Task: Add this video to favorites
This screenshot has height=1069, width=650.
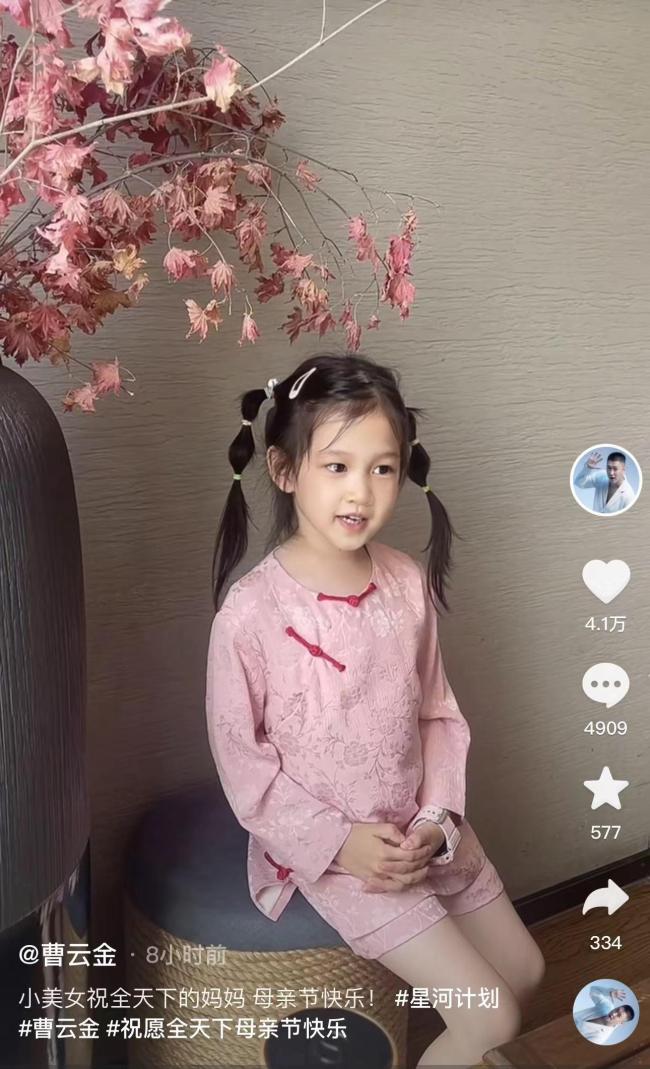Action: [605, 789]
